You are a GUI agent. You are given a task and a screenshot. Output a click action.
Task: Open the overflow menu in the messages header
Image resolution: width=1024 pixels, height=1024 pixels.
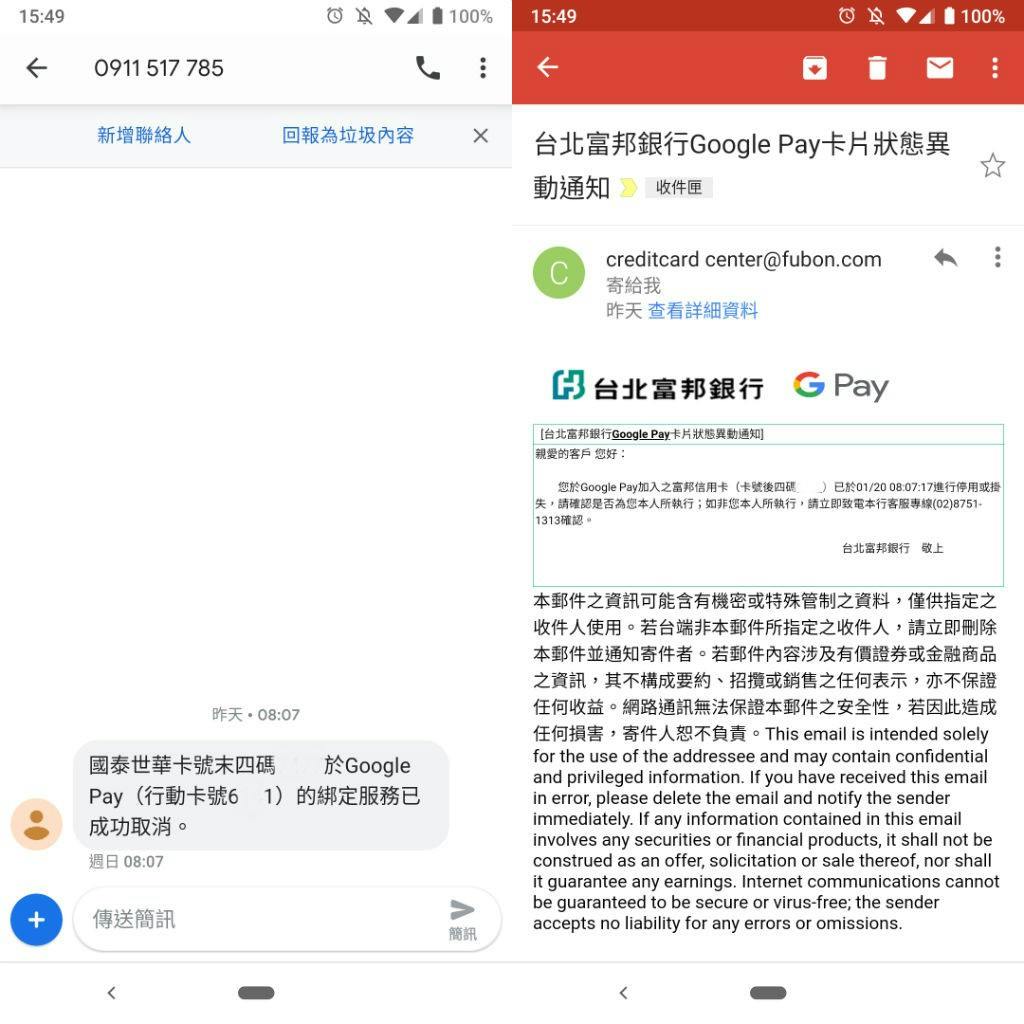(483, 68)
